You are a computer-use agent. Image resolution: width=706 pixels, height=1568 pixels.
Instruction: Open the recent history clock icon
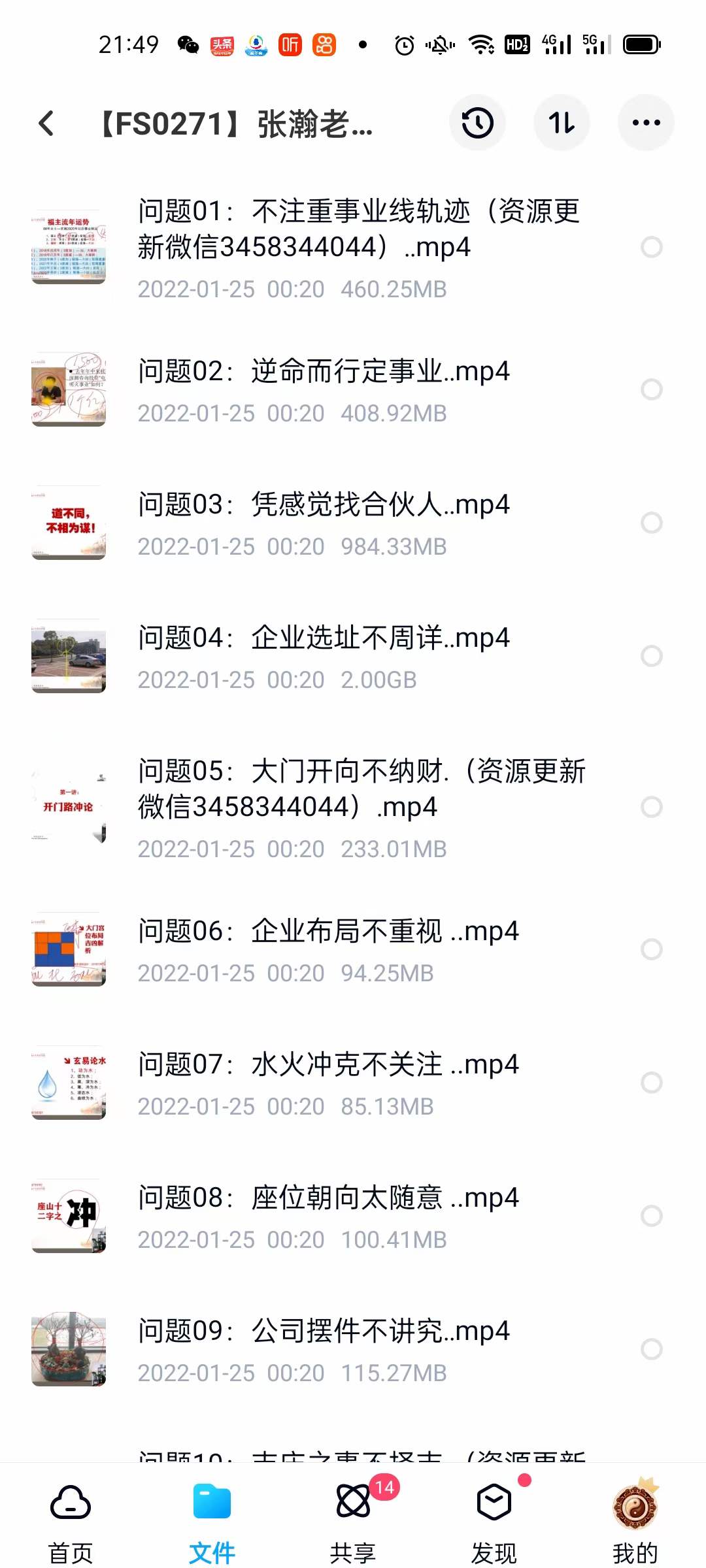coord(477,123)
